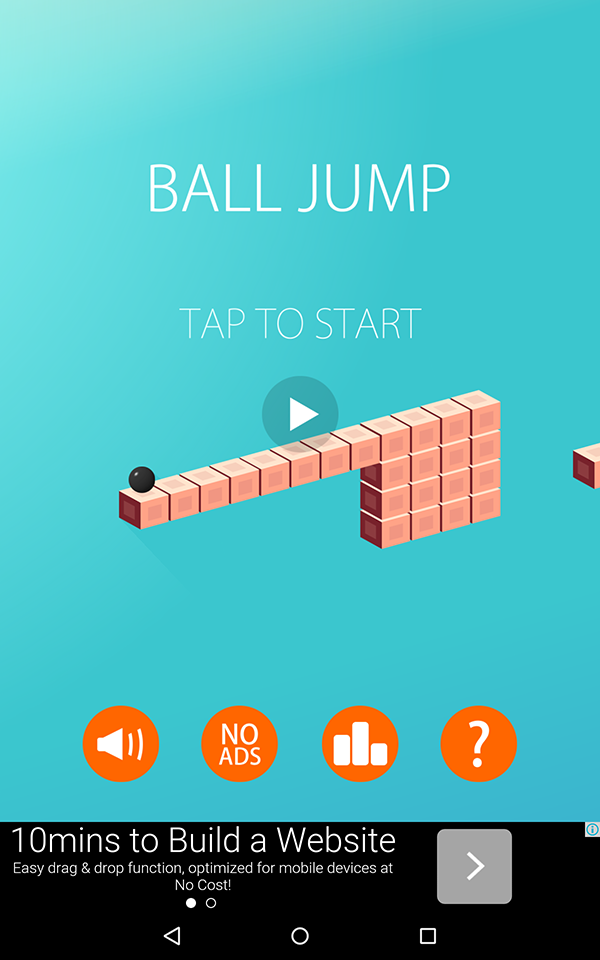Start the game with the play button
Image resolution: width=600 pixels, height=960 pixels.
tap(300, 414)
